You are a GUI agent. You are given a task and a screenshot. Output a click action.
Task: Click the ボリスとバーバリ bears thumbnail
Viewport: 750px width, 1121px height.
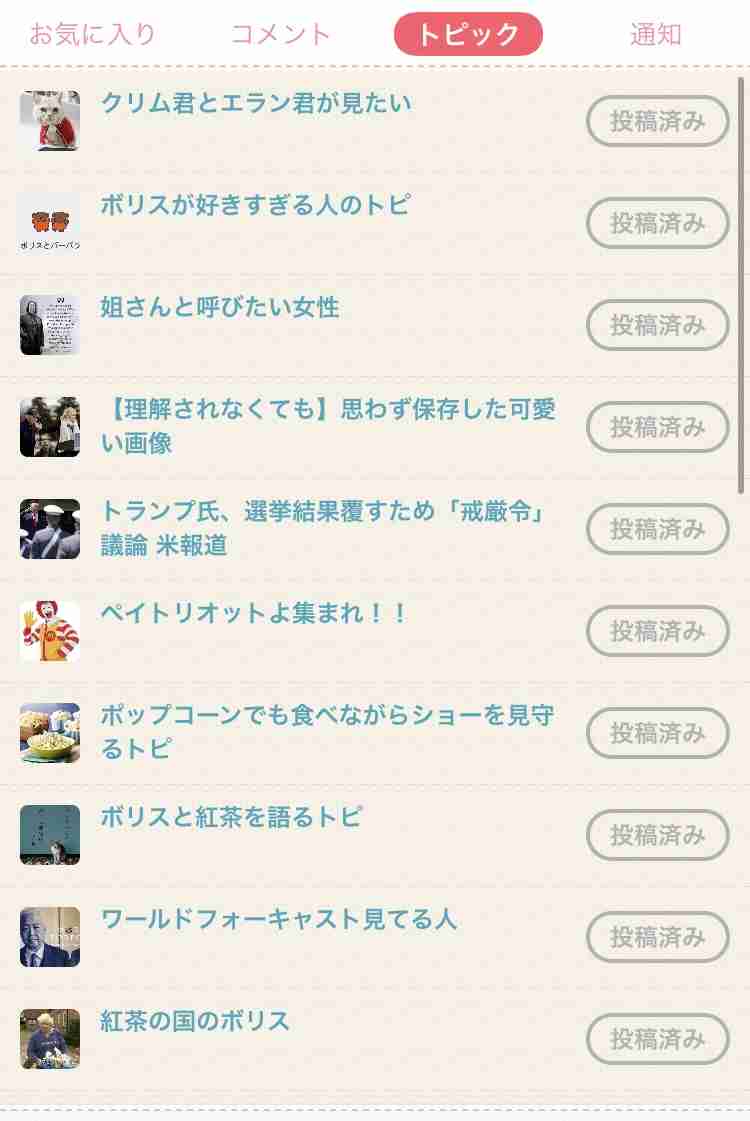click(50, 222)
